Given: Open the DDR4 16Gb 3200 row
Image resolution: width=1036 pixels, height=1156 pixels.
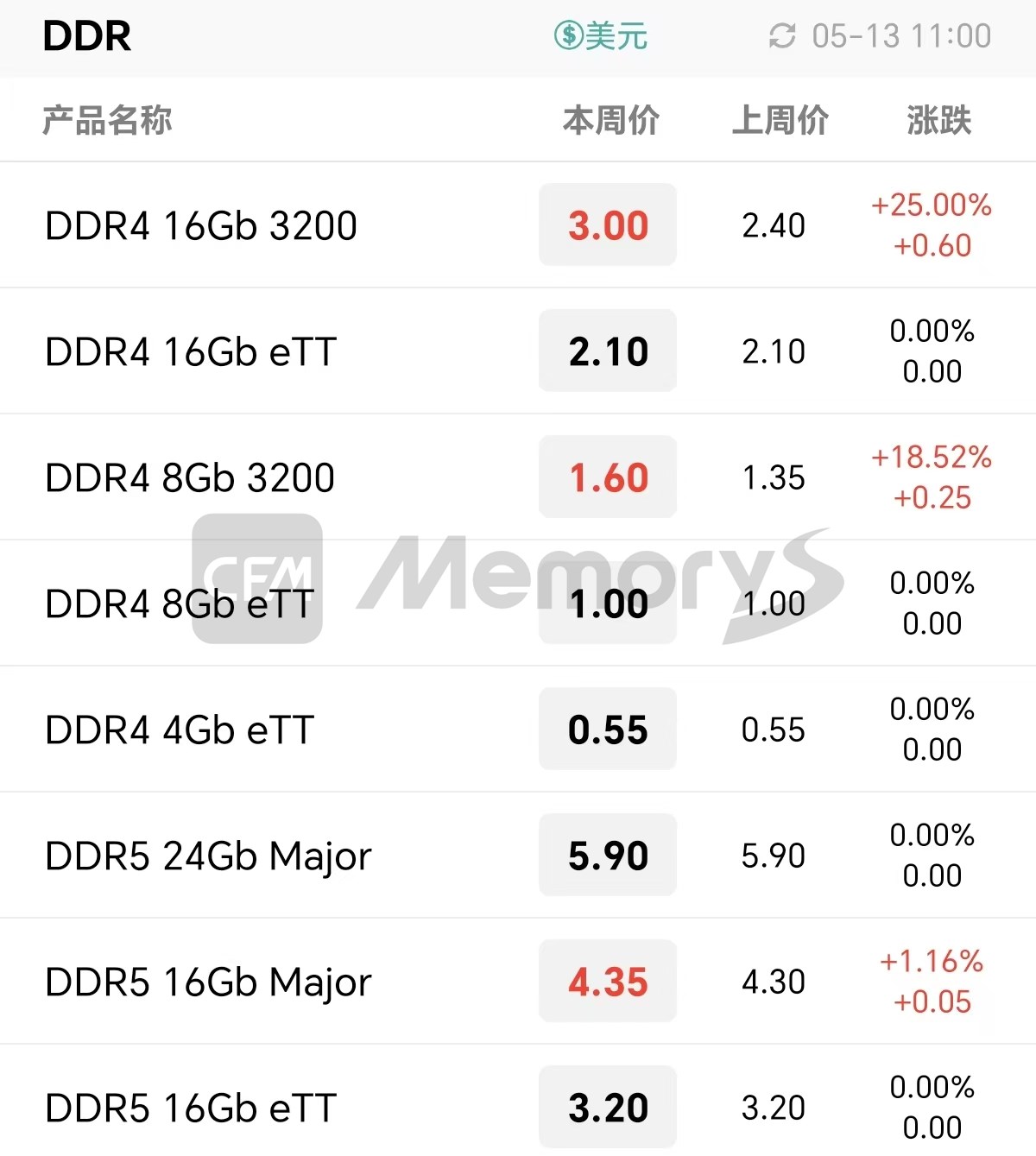Looking at the screenshot, I should [x=201, y=225].
